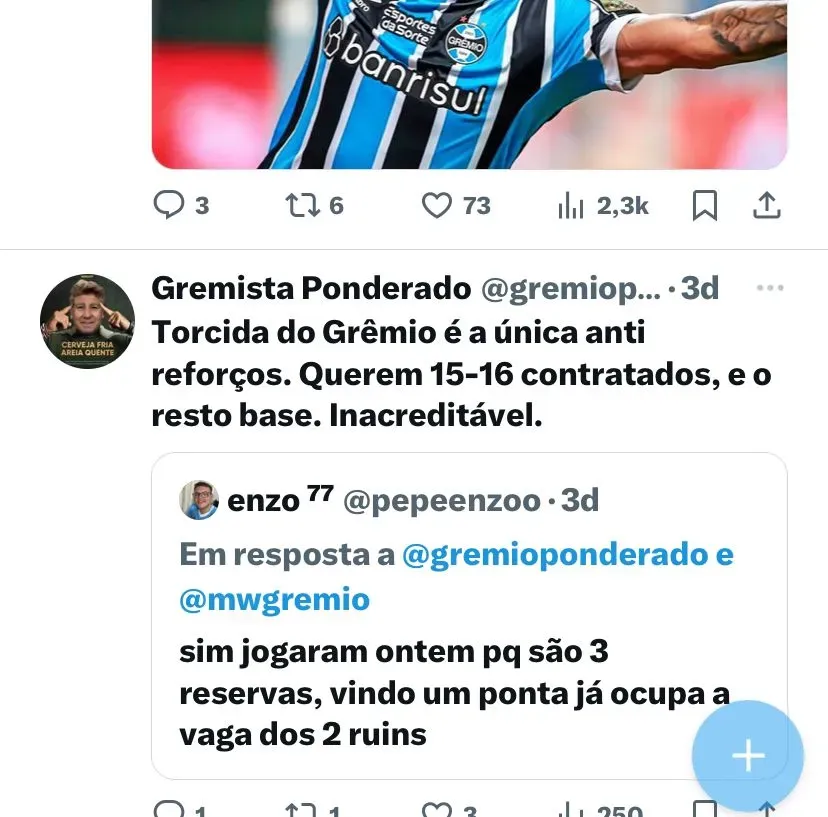Share the Grêmio jersey photo post
The height and width of the screenshot is (817, 828).
[766, 206]
